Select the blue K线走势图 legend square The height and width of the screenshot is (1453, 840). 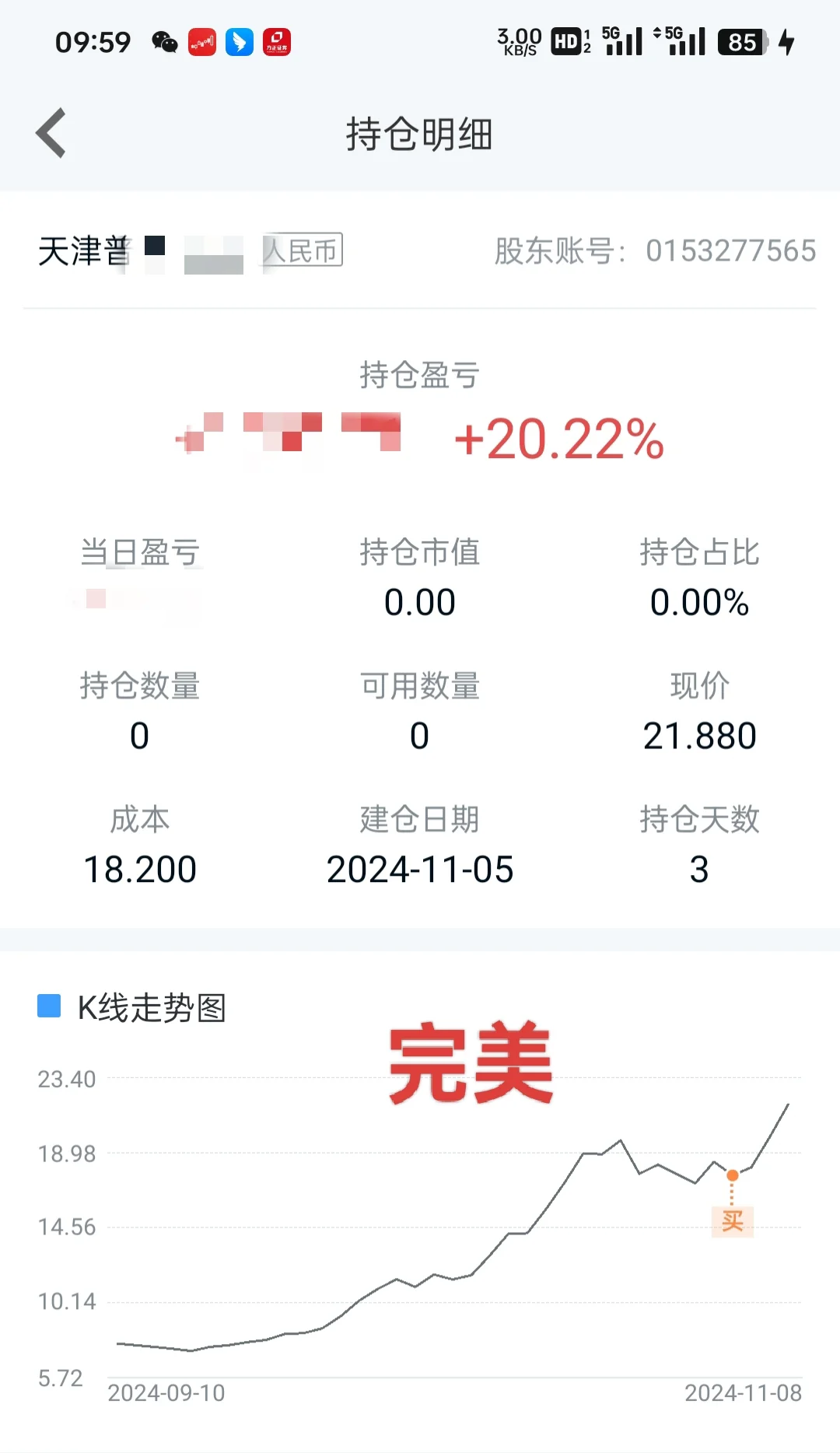pyautogui.click(x=48, y=1005)
